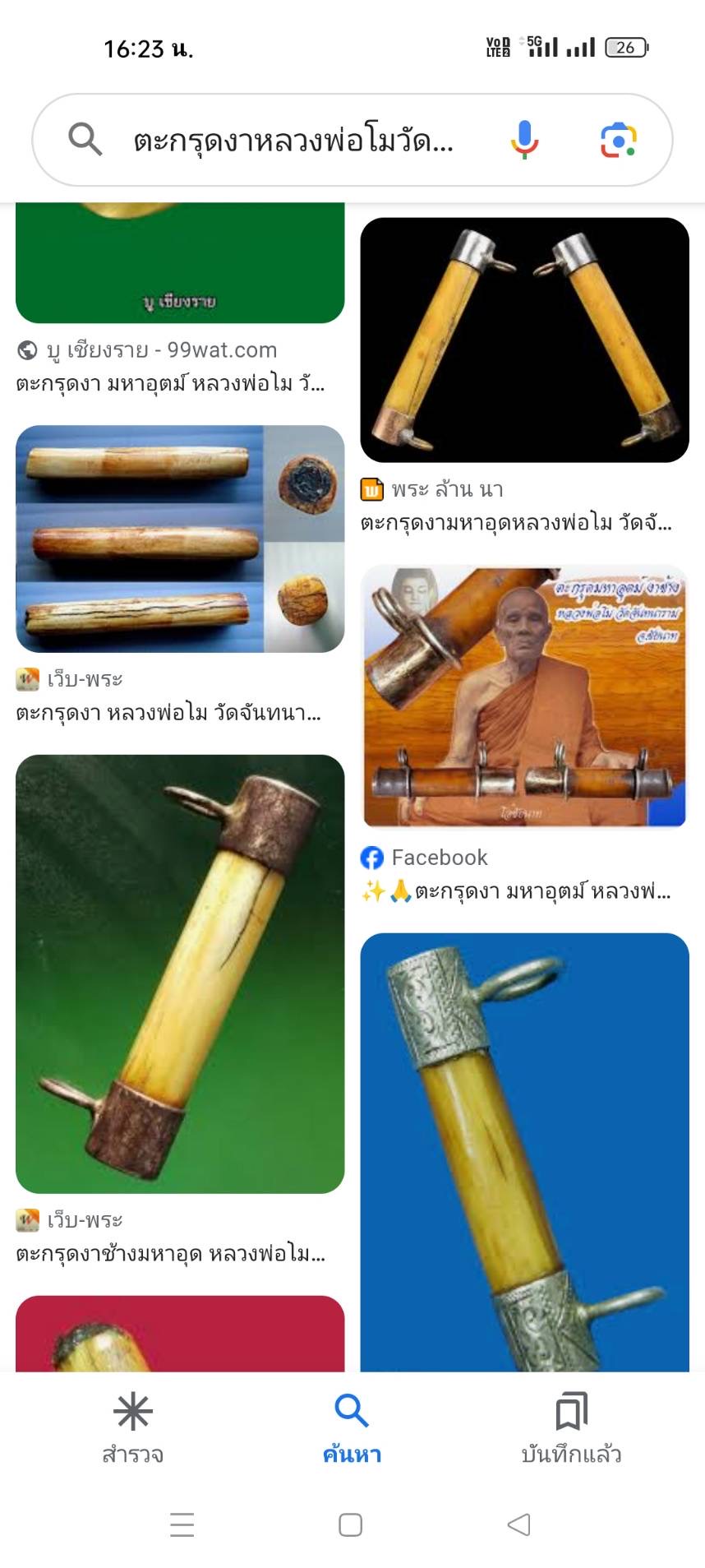Open the พระ ล้าน นา twin amulets image
Viewport: 705px width, 1568px height.
tap(524, 340)
